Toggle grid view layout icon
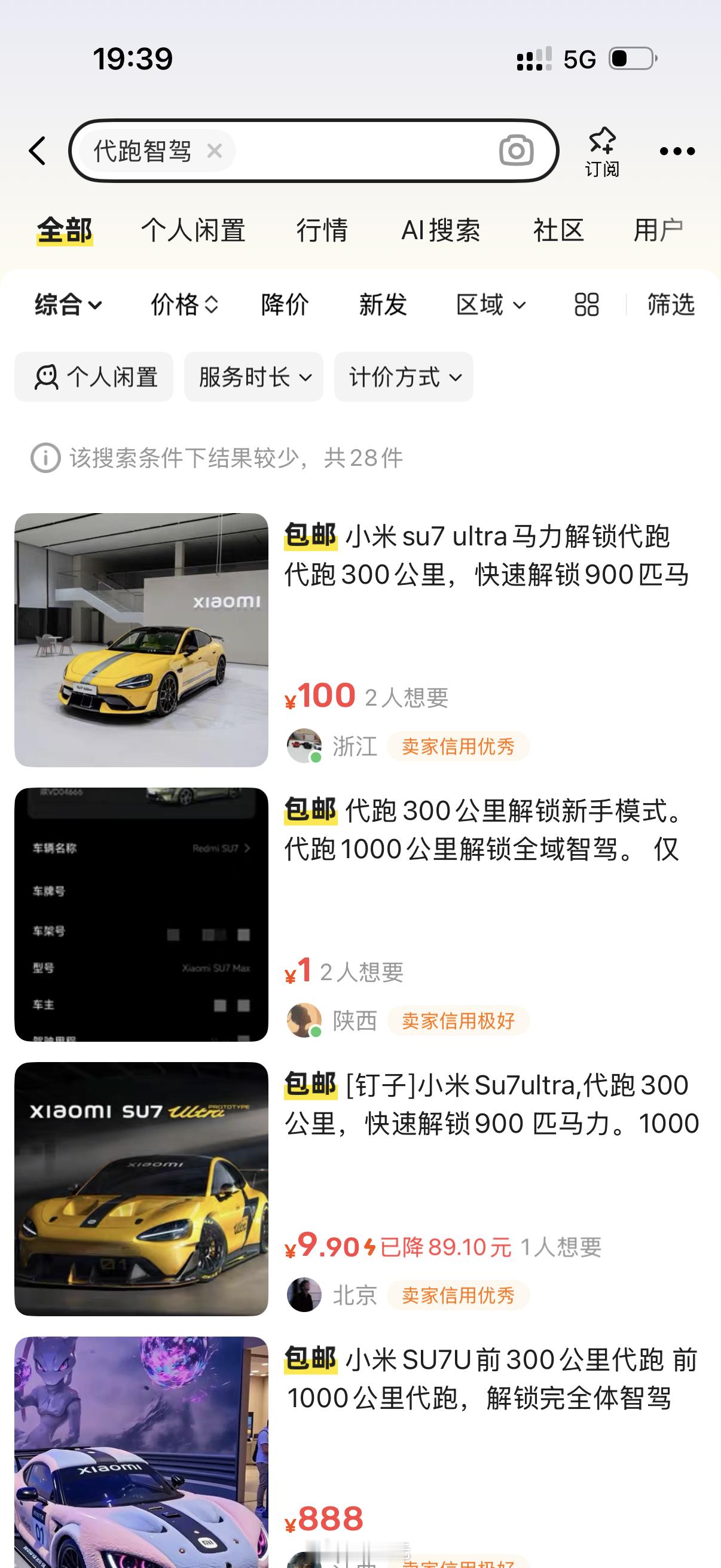The image size is (721, 1568). coord(586,304)
